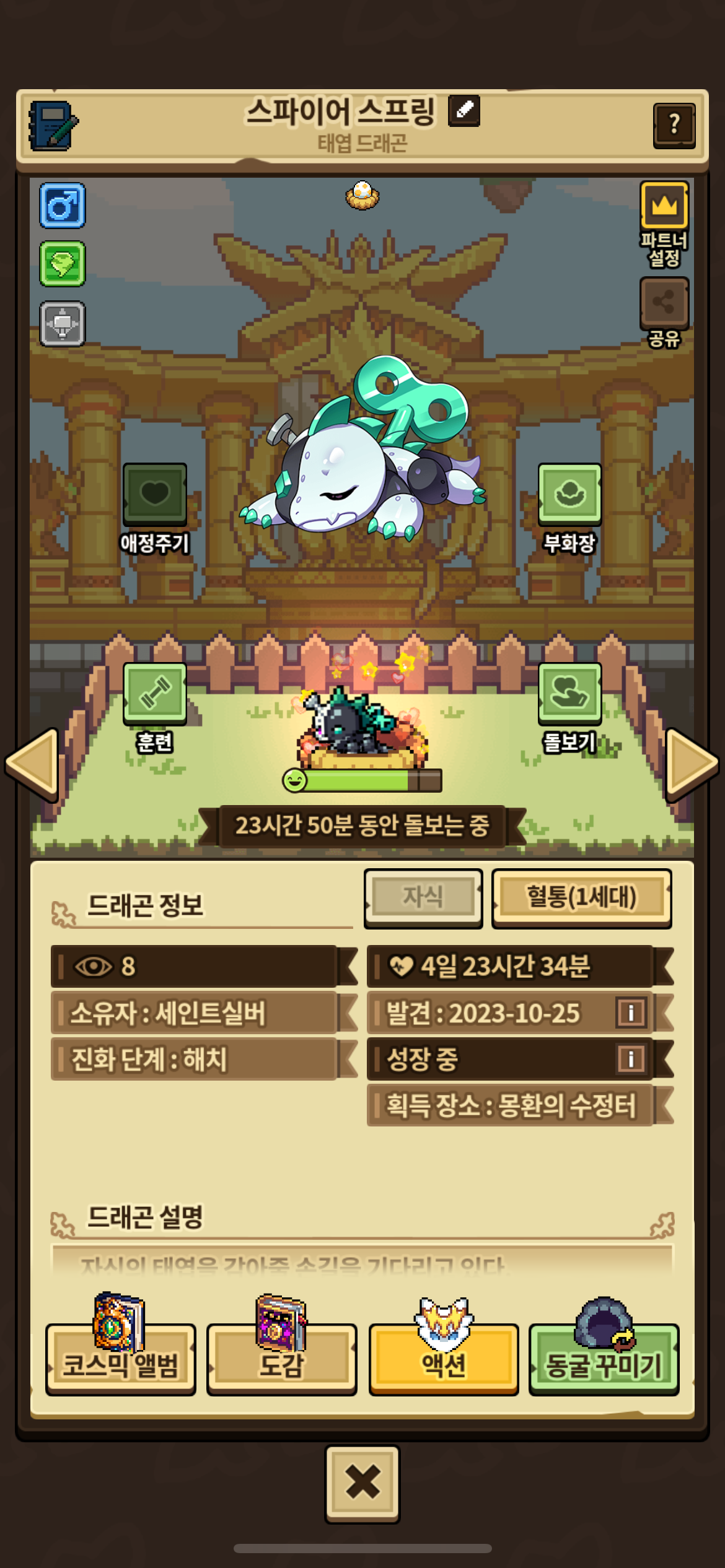This screenshot has height=1568, width=725.
Task: Tap 애정주기 heart button
Action: coord(155,495)
